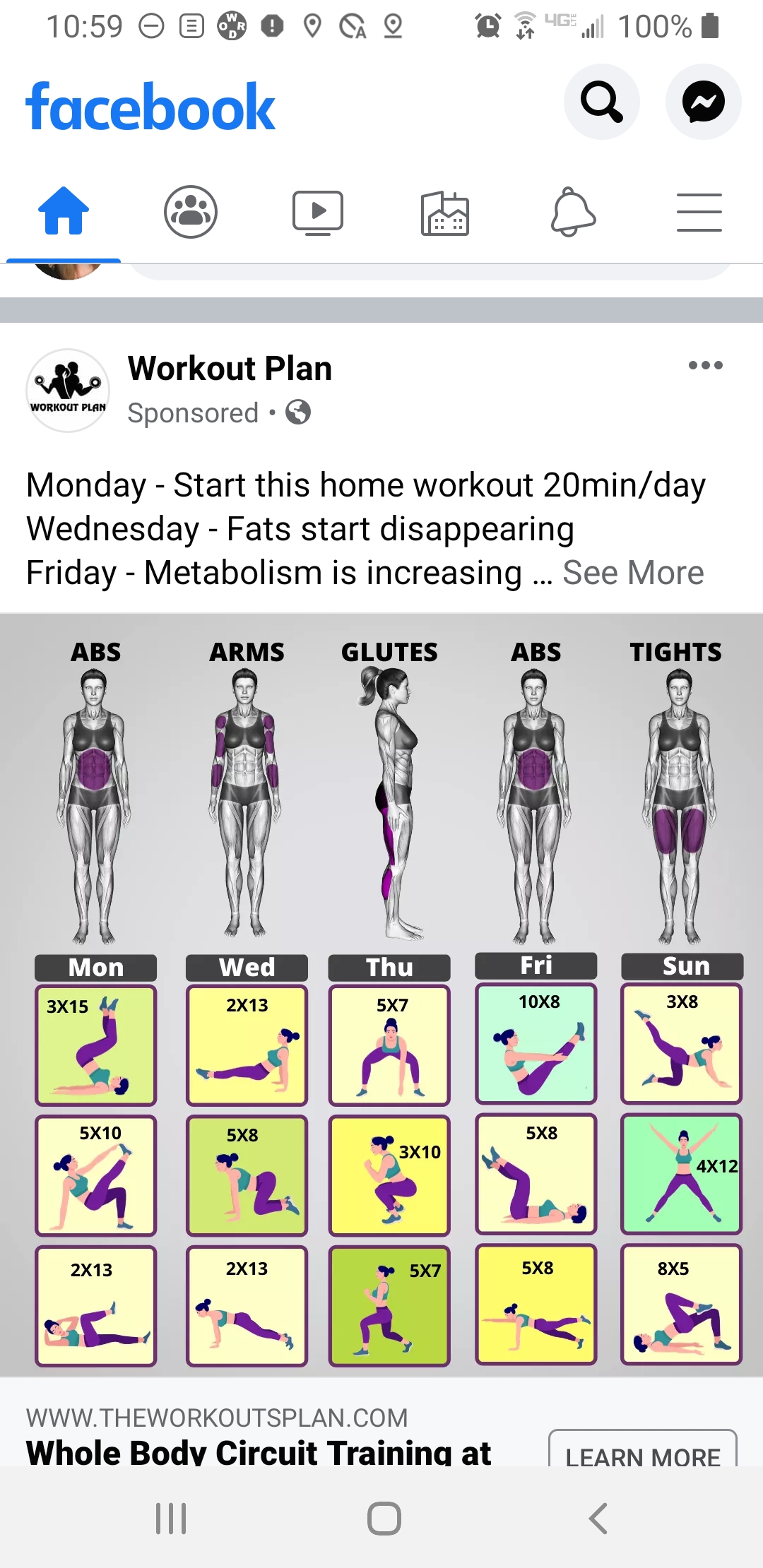Open the hamburger menu tab

click(x=699, y=212)
